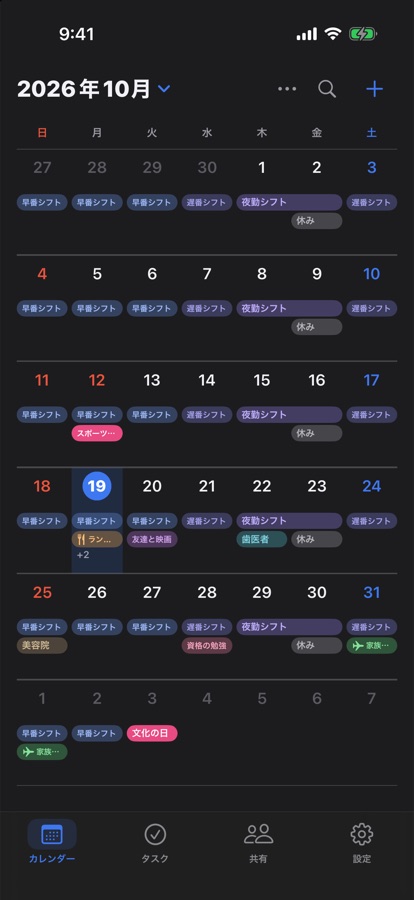View the 美容院 event
Screen dimensions: 414x900
click(x=42, y=645)
